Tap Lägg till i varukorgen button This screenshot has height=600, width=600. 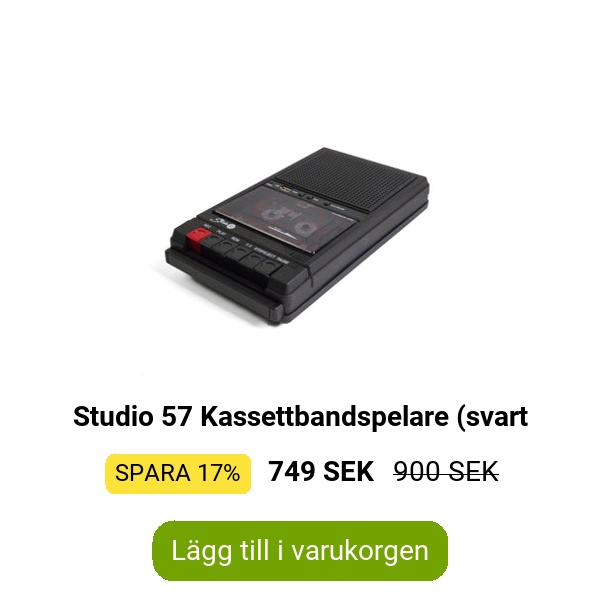tap(299, 551)
